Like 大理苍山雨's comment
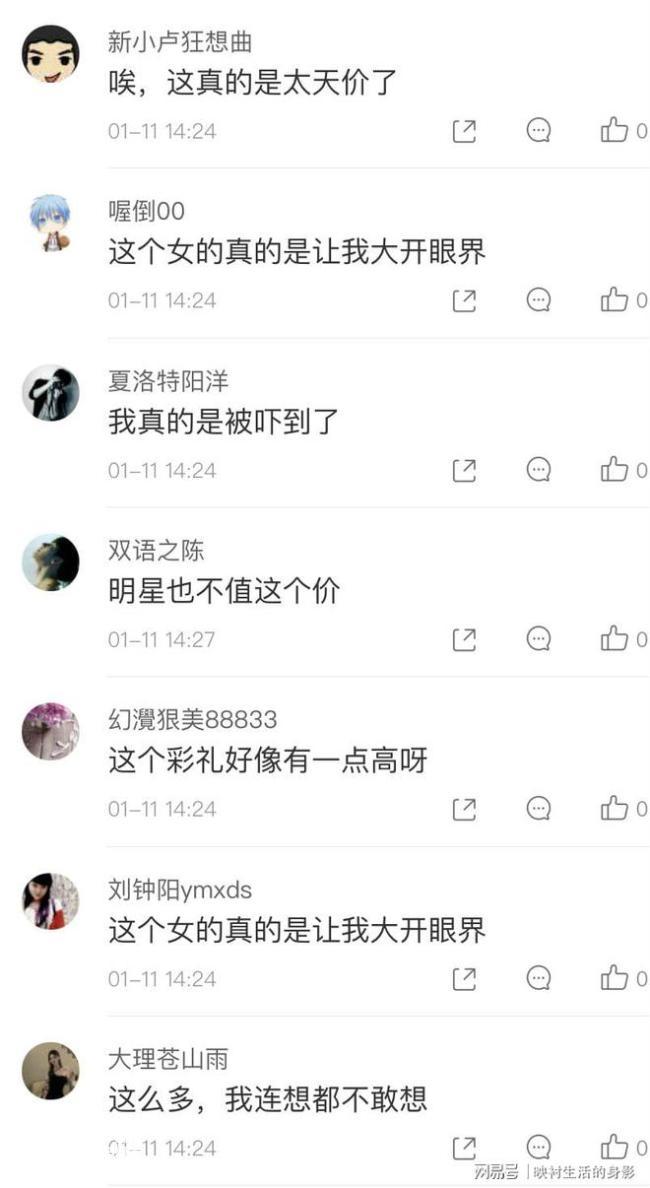 [614, 1148]
